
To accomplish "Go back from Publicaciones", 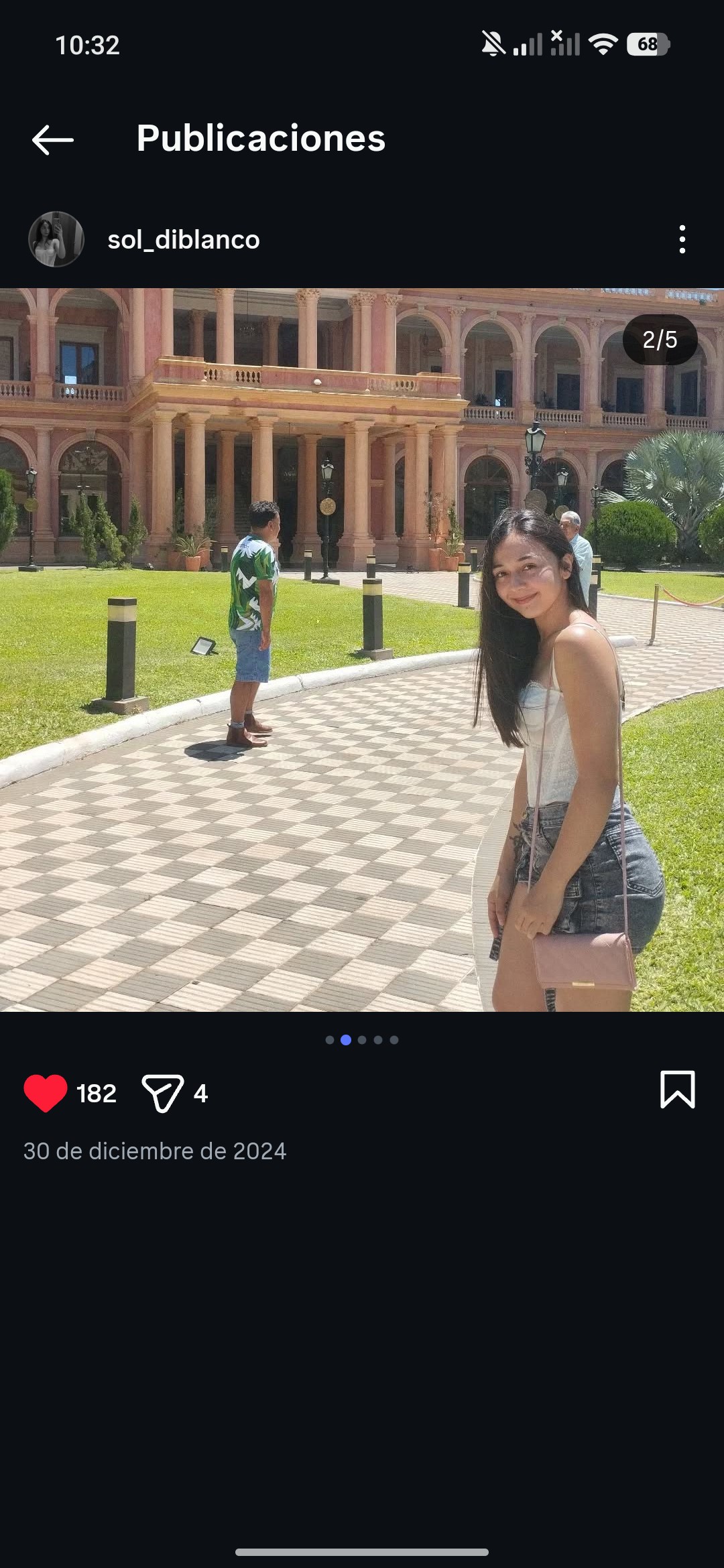I will pyautogui.click(x=52, y=139).
